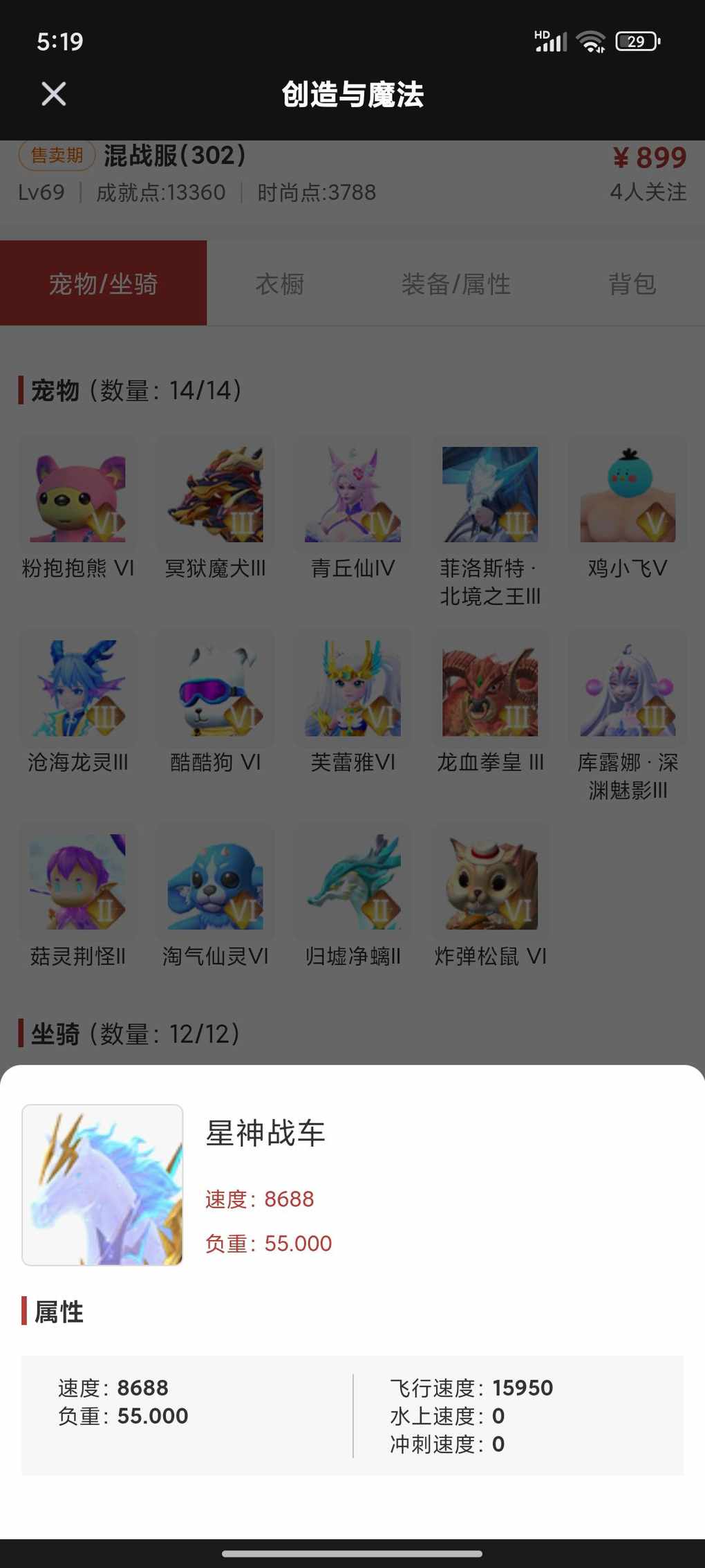Viewport: 705px width, 1568px height.
Task: Close the 创造与魔法 page
Action: pyautogui.click(x=53, y=94)
